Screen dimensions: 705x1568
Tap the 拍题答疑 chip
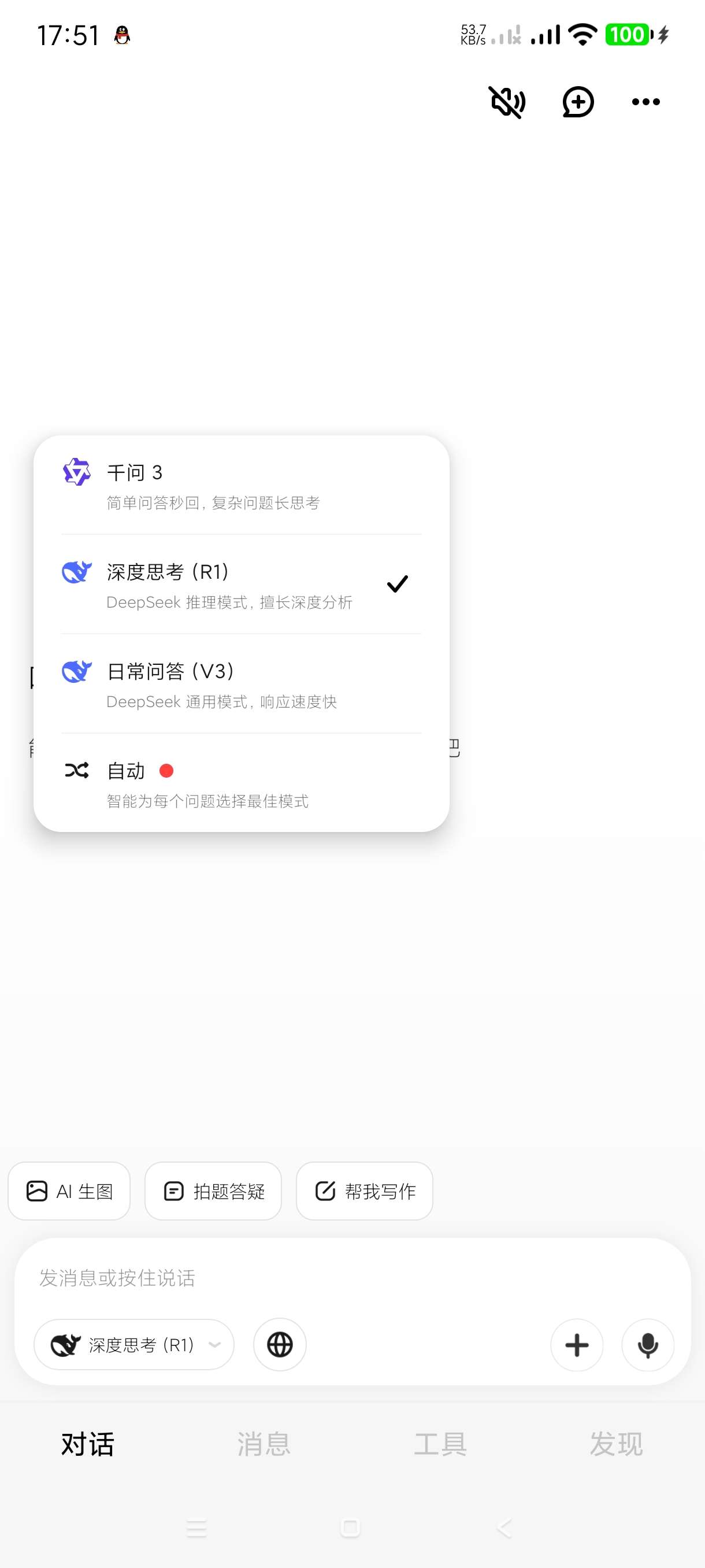[x=213, y=1191]
